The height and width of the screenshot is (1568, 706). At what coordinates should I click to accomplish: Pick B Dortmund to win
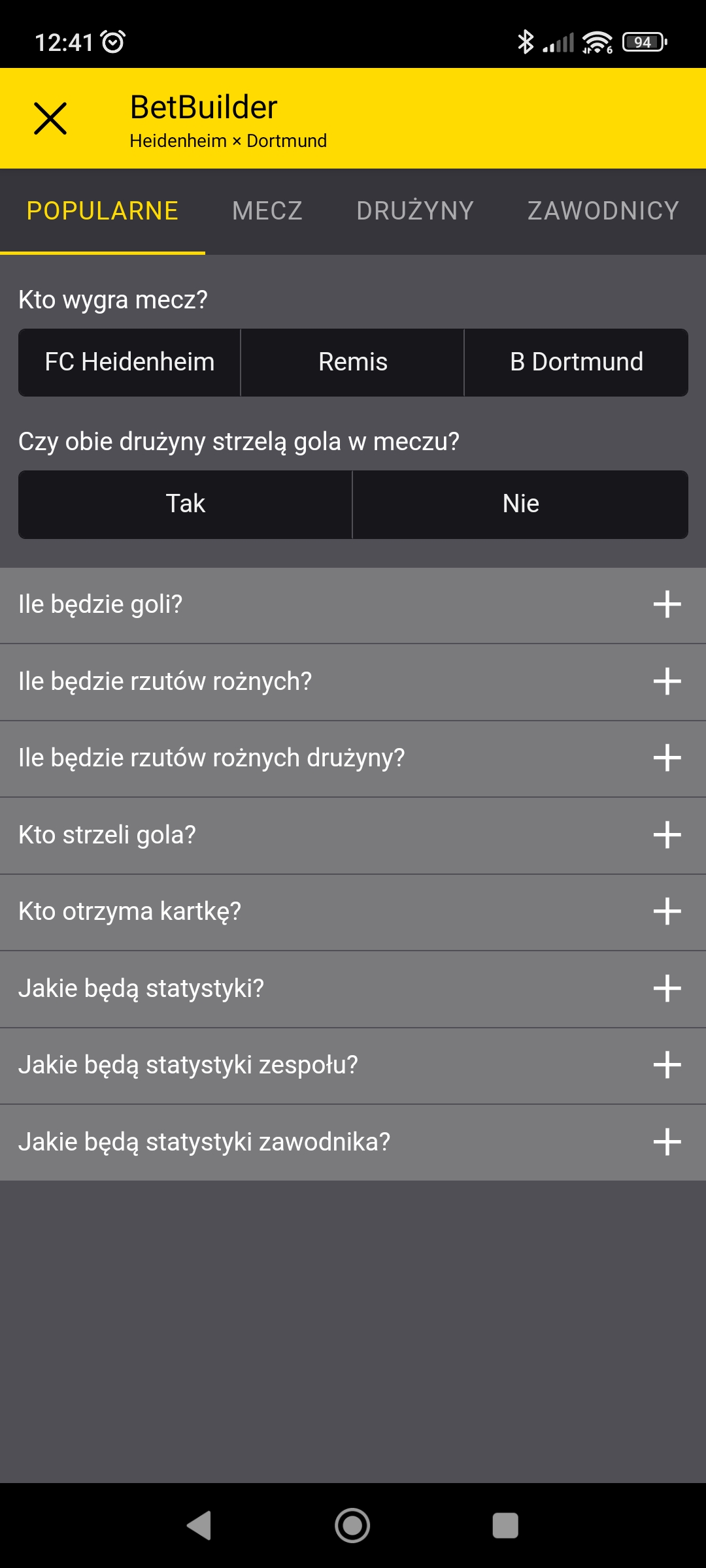click(x=576, y=363)
